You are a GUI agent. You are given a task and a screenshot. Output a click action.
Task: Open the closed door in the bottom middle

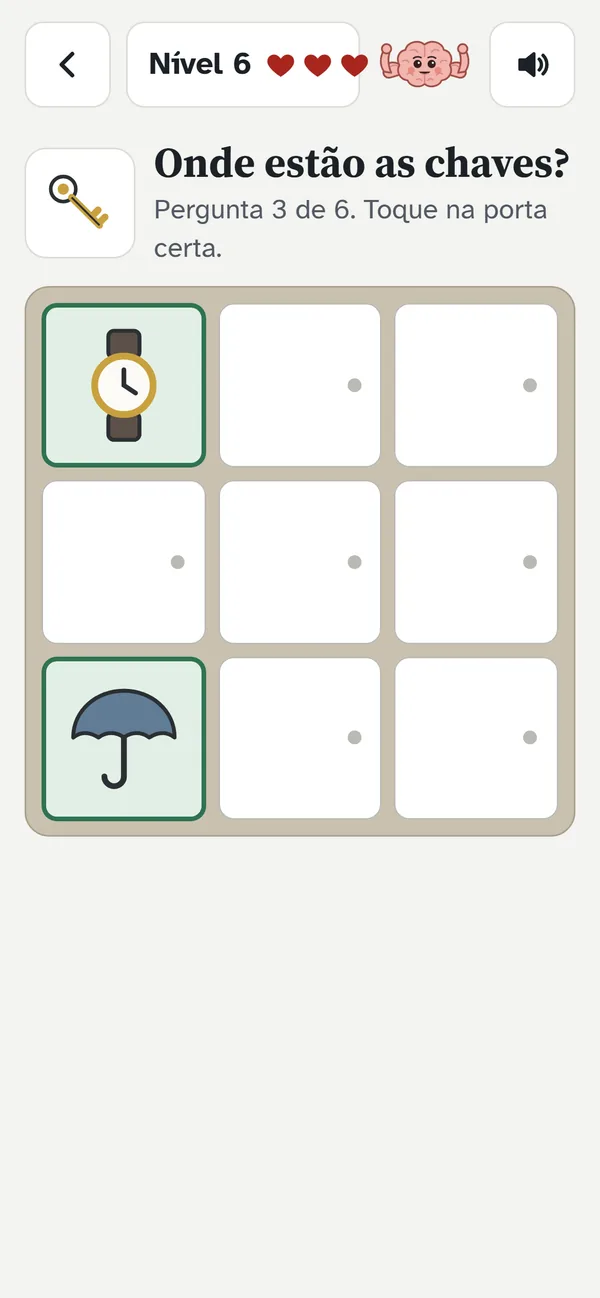point(300,738)
